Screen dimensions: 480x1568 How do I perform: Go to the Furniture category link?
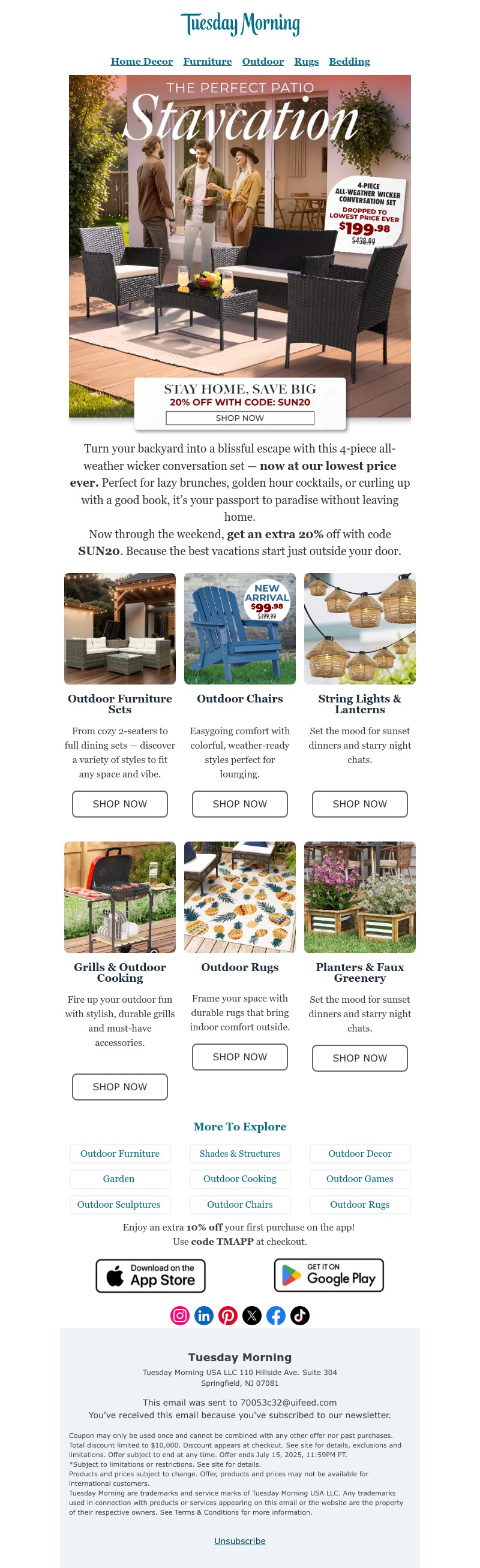(x=207, y=62)
